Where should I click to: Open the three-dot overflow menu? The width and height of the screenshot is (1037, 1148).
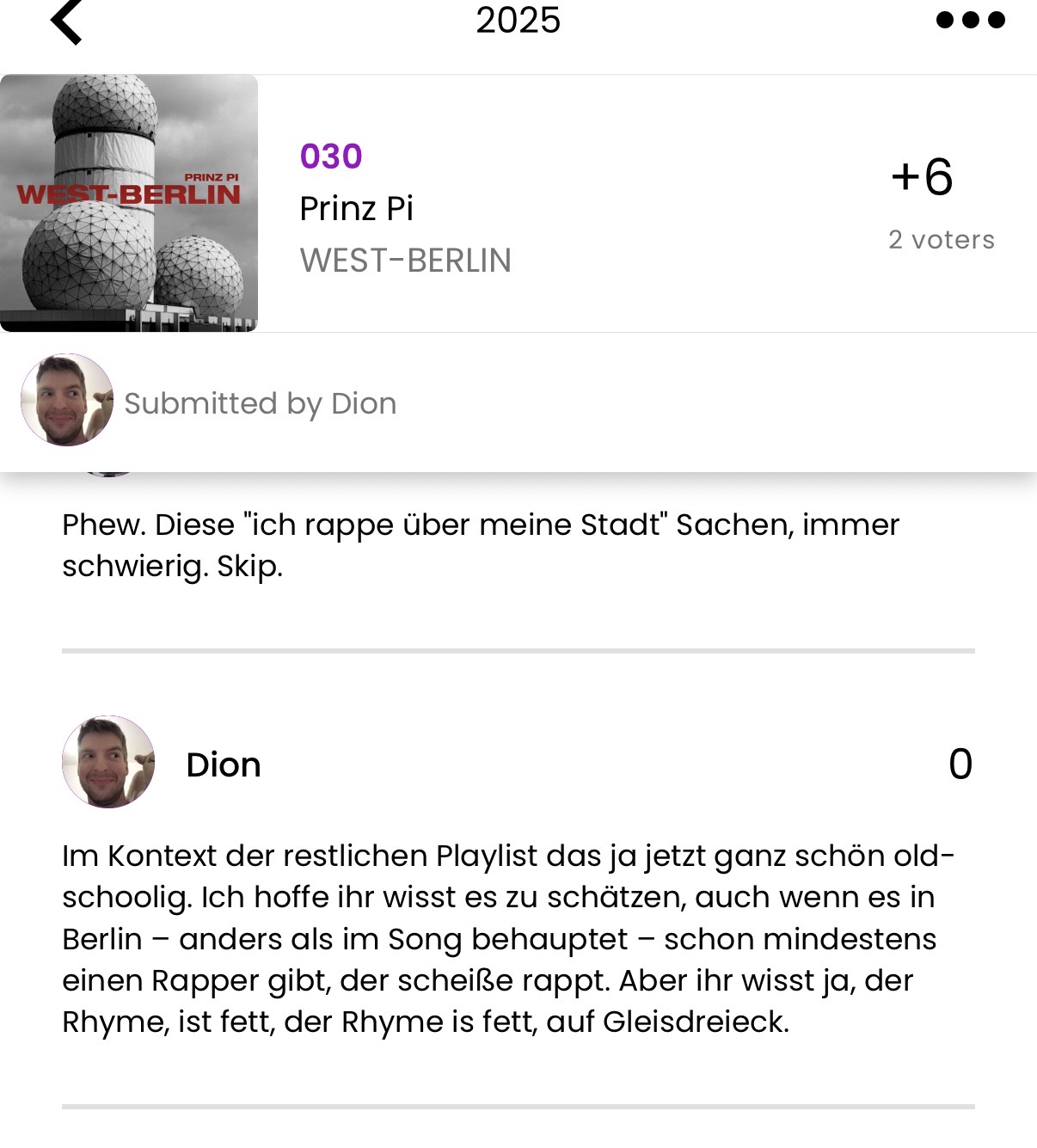point(970,20)
